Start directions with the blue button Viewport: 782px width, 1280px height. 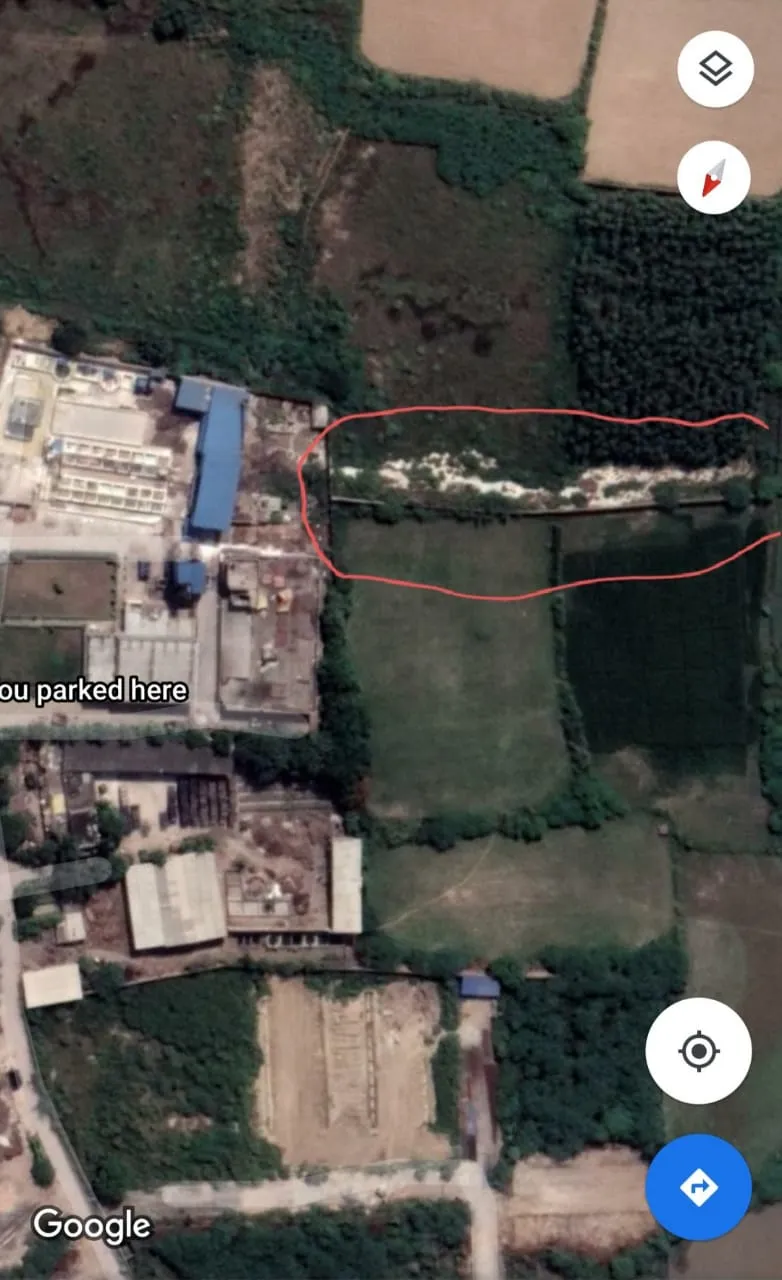click(x=698, y=1186)
